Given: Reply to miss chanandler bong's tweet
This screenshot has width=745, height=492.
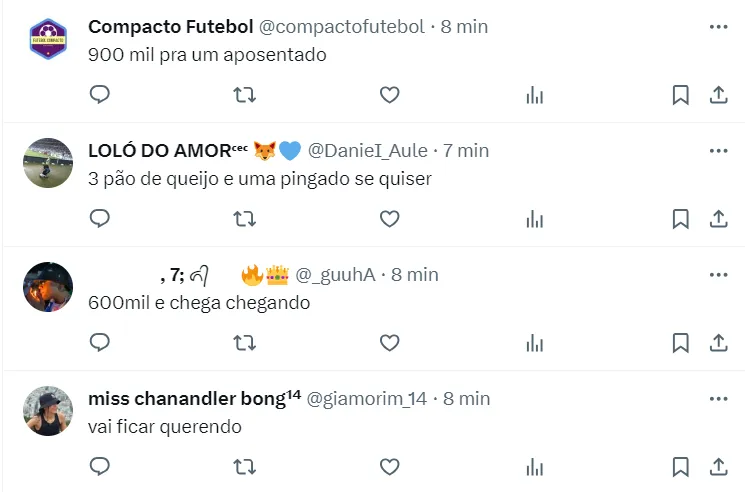Looking at the screenshot, I should click(100, 467).
